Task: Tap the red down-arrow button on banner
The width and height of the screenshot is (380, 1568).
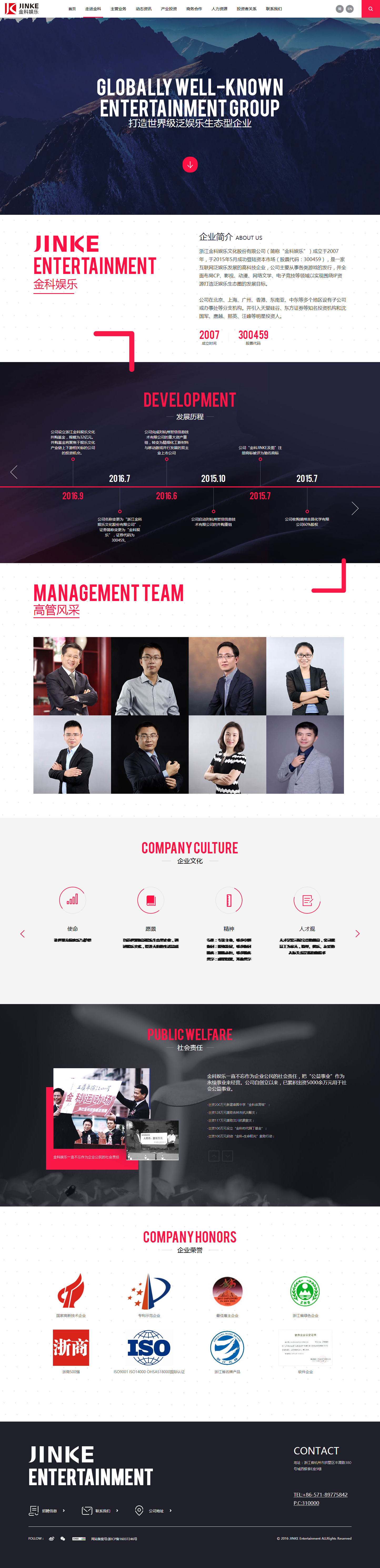Action: click(x=190, y=164)
